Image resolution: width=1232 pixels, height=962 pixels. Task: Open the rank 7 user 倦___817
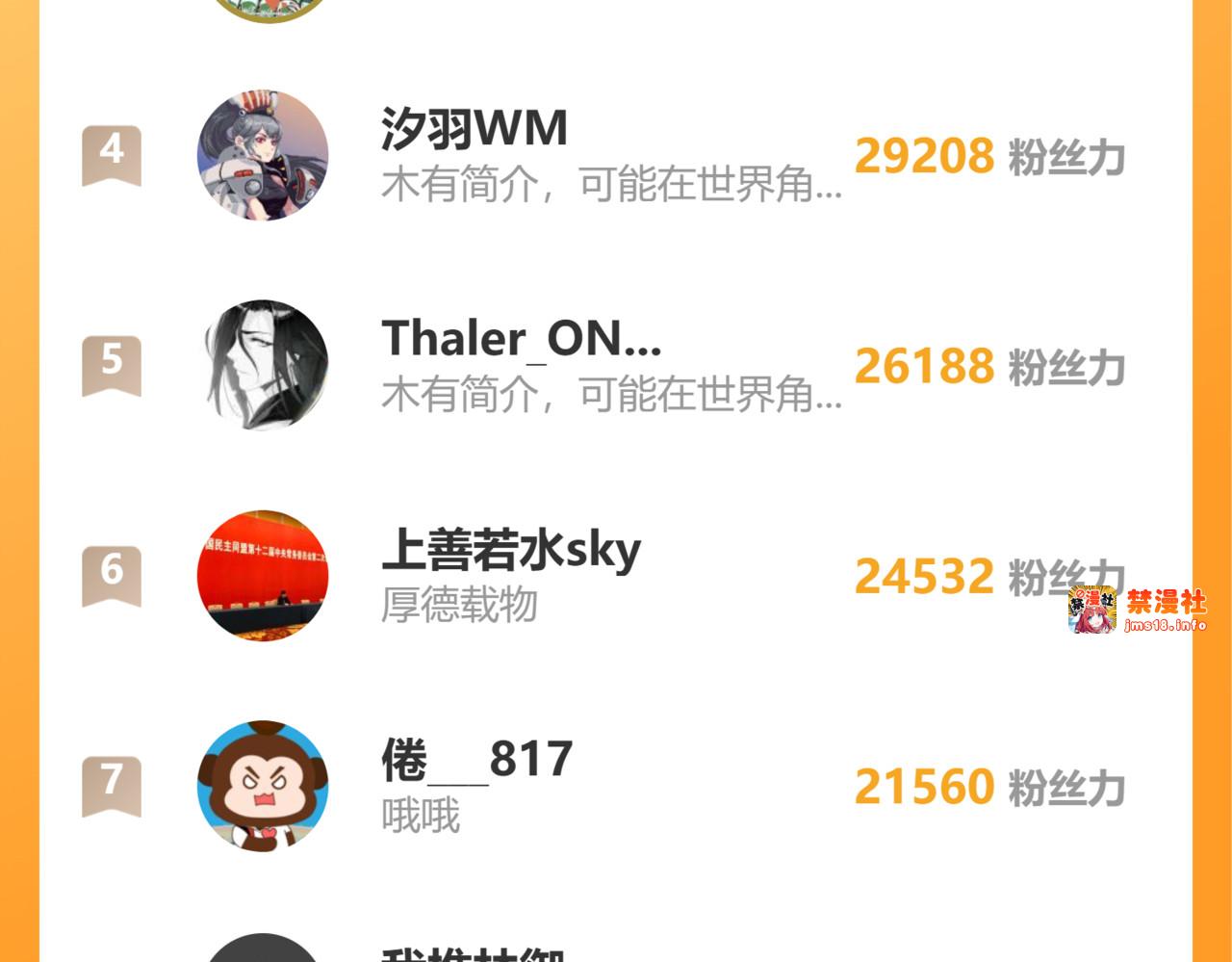point(477,761)
